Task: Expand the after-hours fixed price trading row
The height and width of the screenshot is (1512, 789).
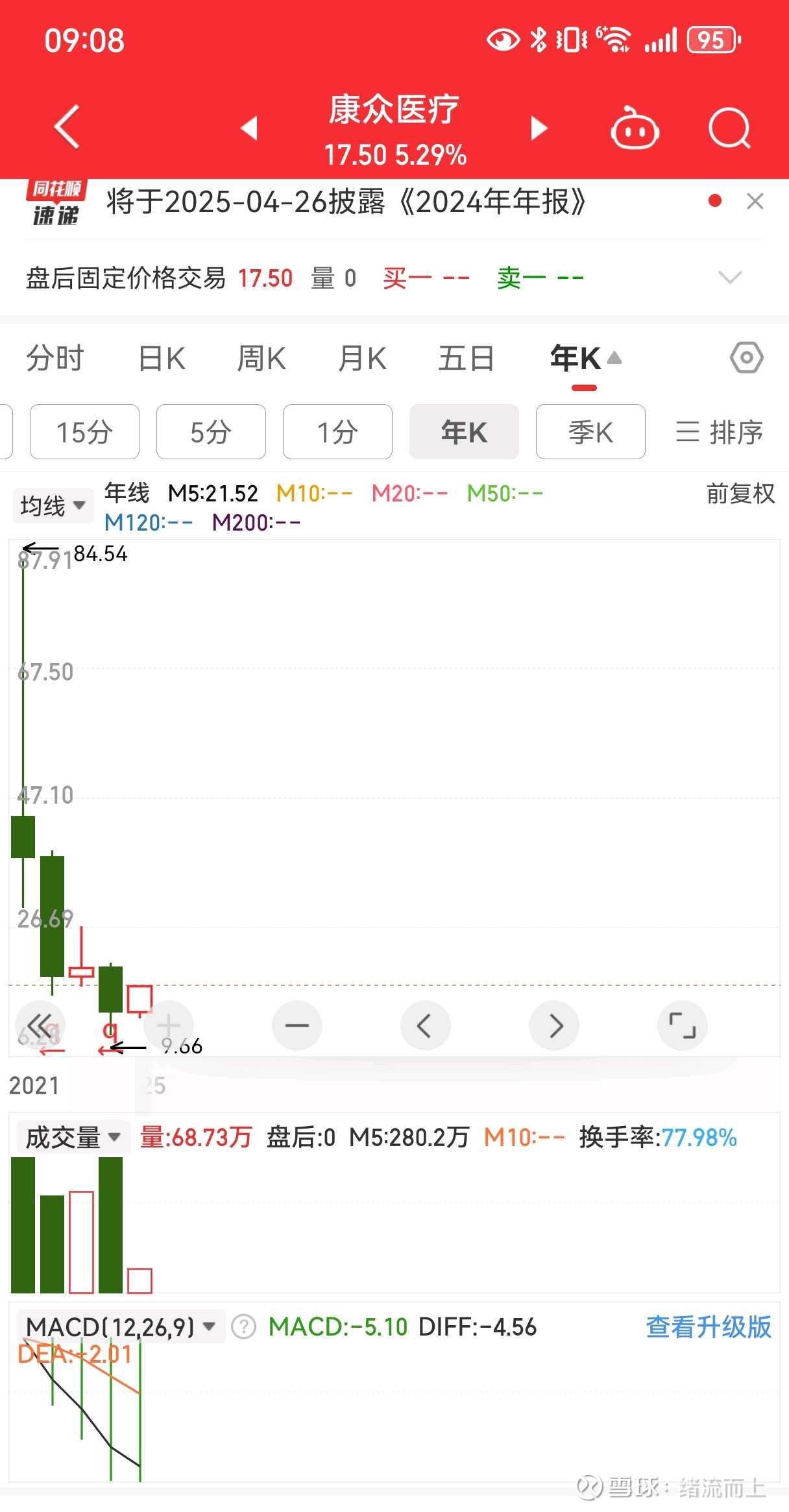Action: pyautogui.click(x=730, y=278)
